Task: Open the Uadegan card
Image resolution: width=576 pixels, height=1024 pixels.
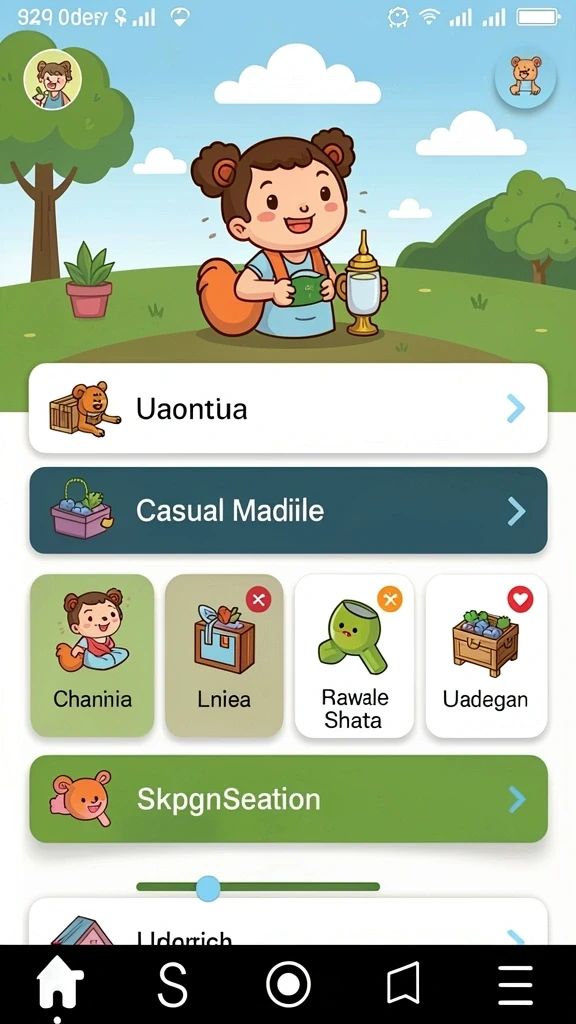Action: click(x=487, y=656)
